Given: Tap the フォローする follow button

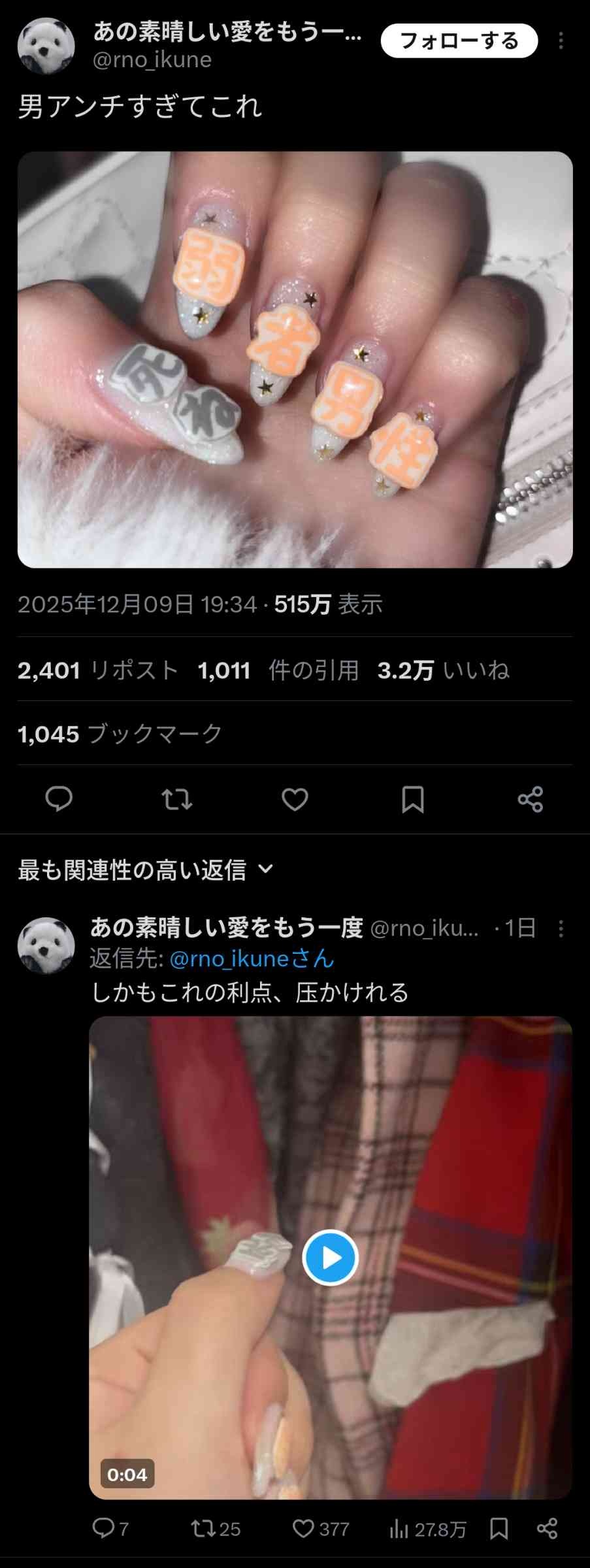Looking at the screenshot, I should 459,41.
